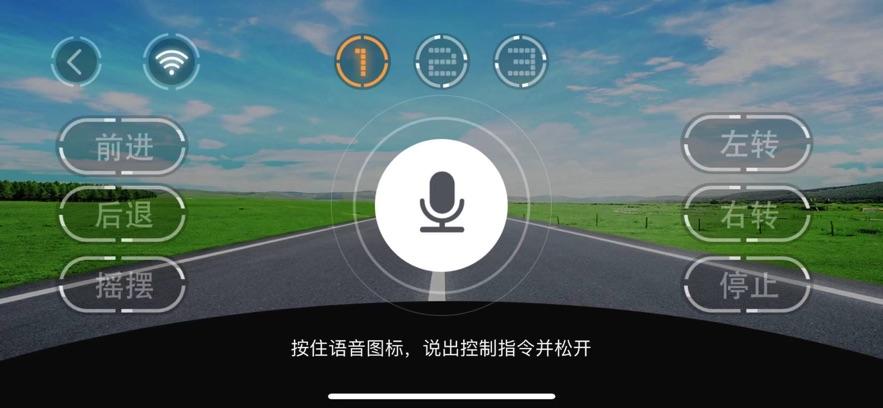Tap the 后退 (backward) button
Image resolution: width=883 pixels, height=408 pixels.
[x=123, y=214]
